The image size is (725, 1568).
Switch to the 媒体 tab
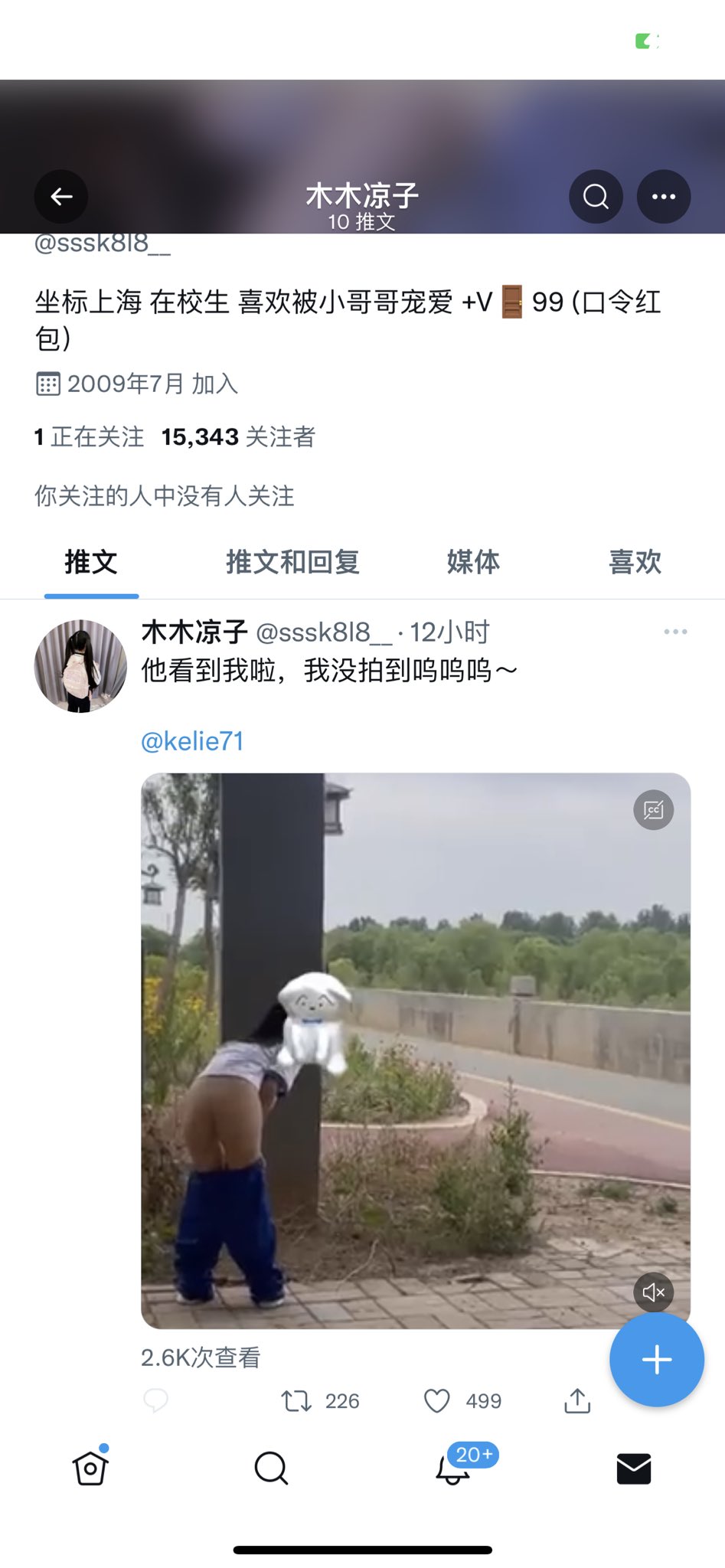point(473,562)
